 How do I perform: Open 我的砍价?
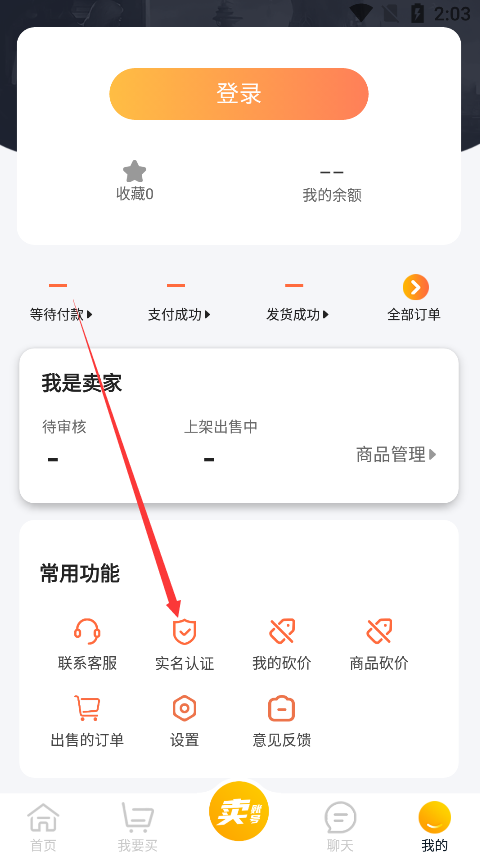(282, 644)
